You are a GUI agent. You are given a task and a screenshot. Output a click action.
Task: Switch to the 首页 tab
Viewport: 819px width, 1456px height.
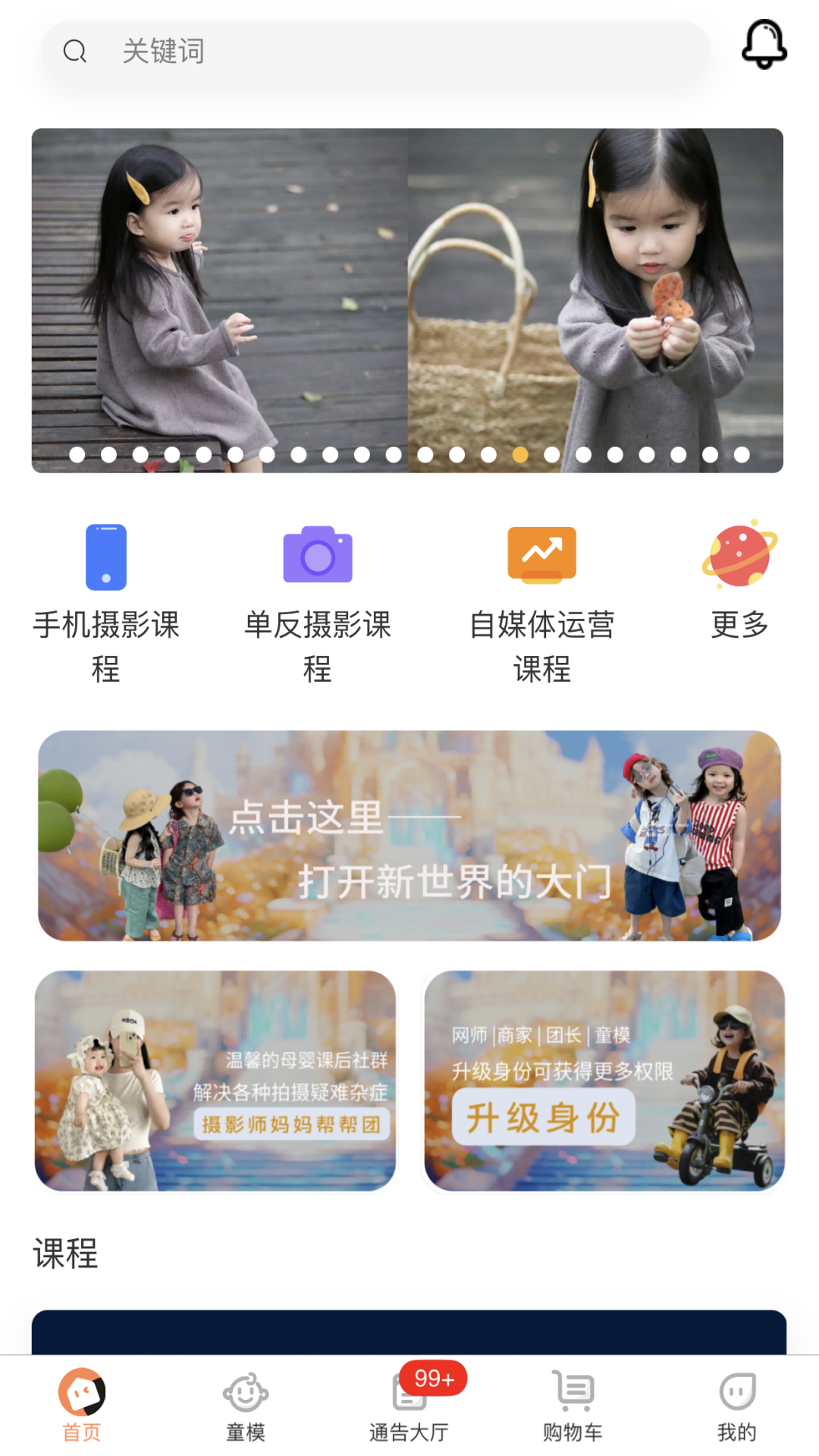(x=82, y=1405)
